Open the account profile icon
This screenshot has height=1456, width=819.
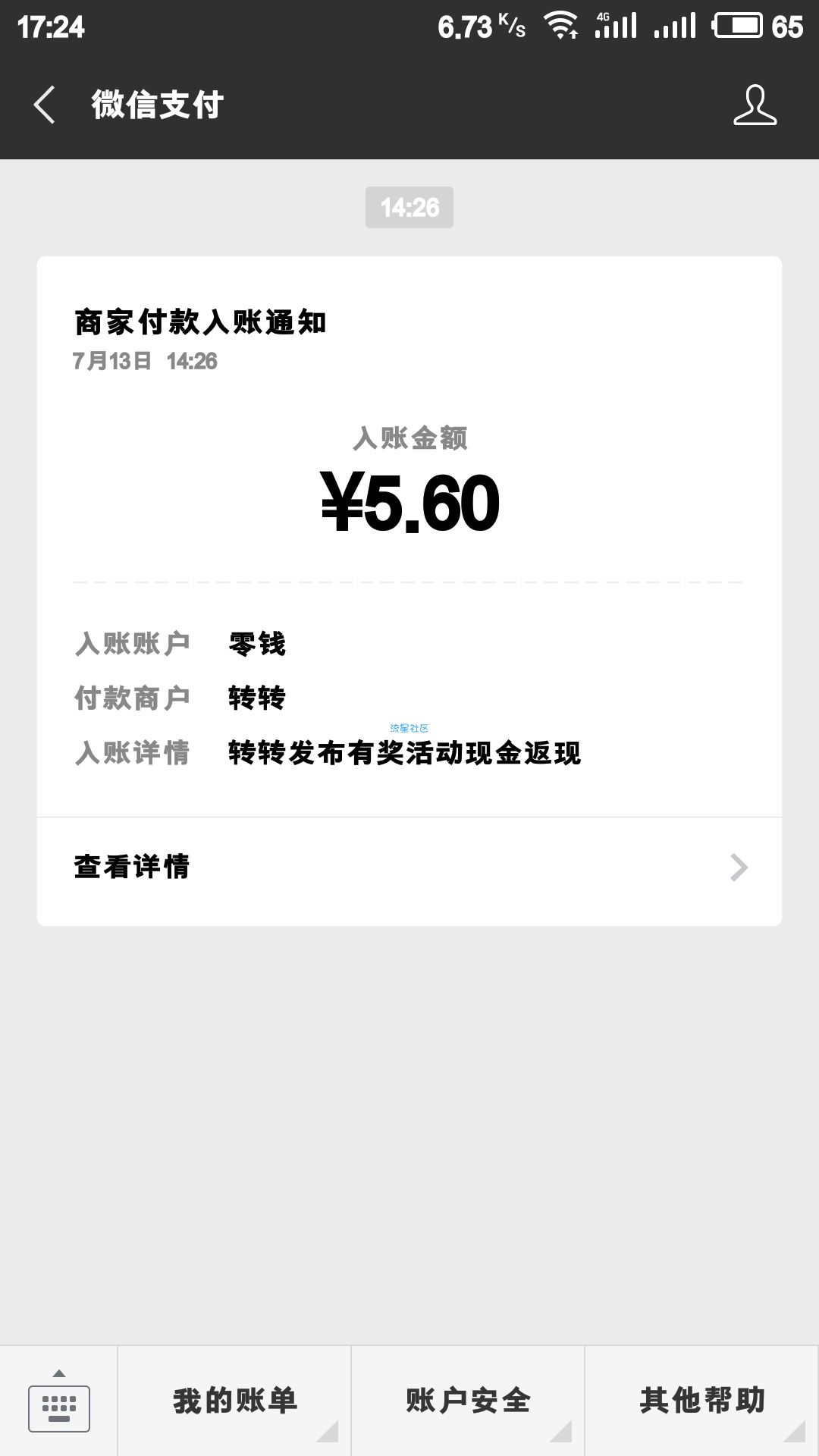pos(755,105)
